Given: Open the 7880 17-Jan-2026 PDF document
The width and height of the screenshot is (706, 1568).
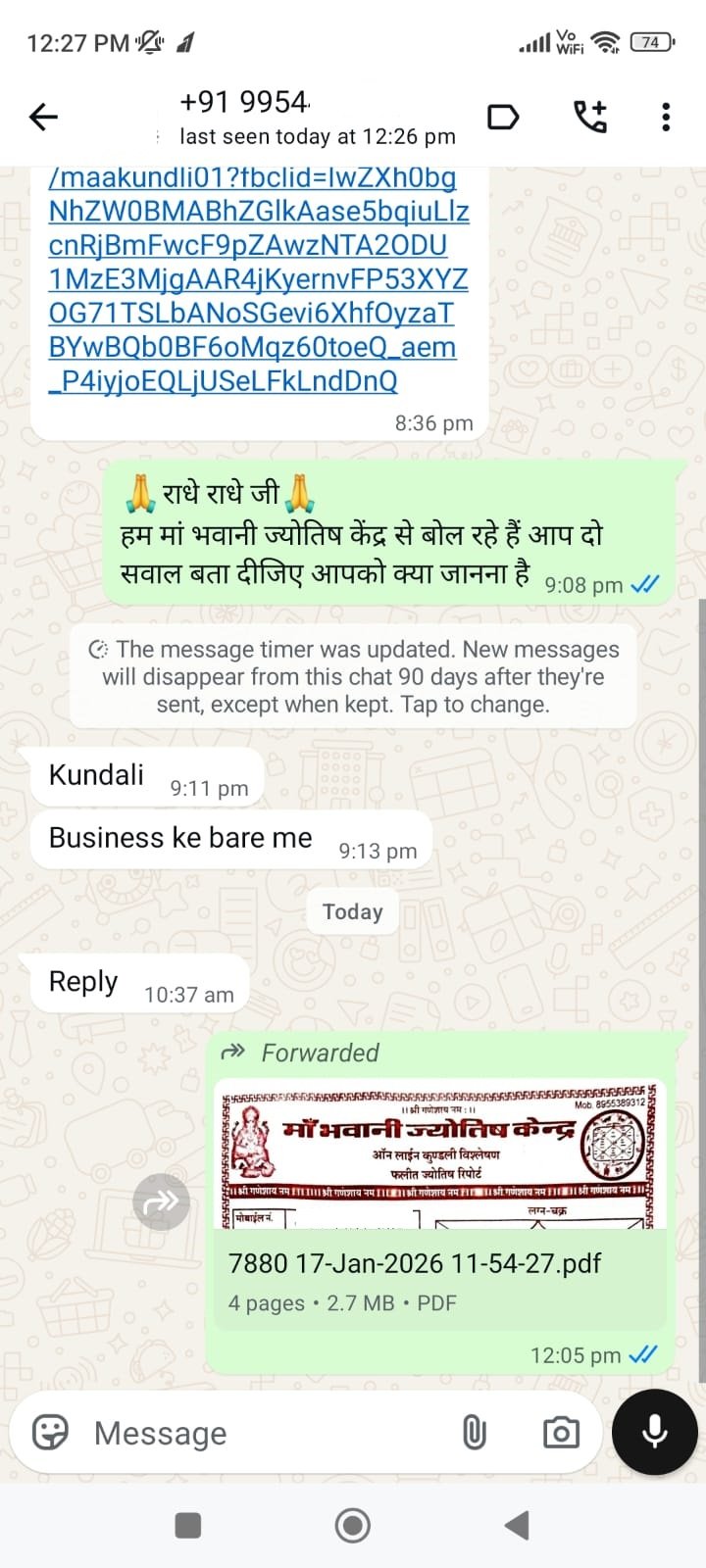Looking at the screenshot, I should click(439, 1264).
